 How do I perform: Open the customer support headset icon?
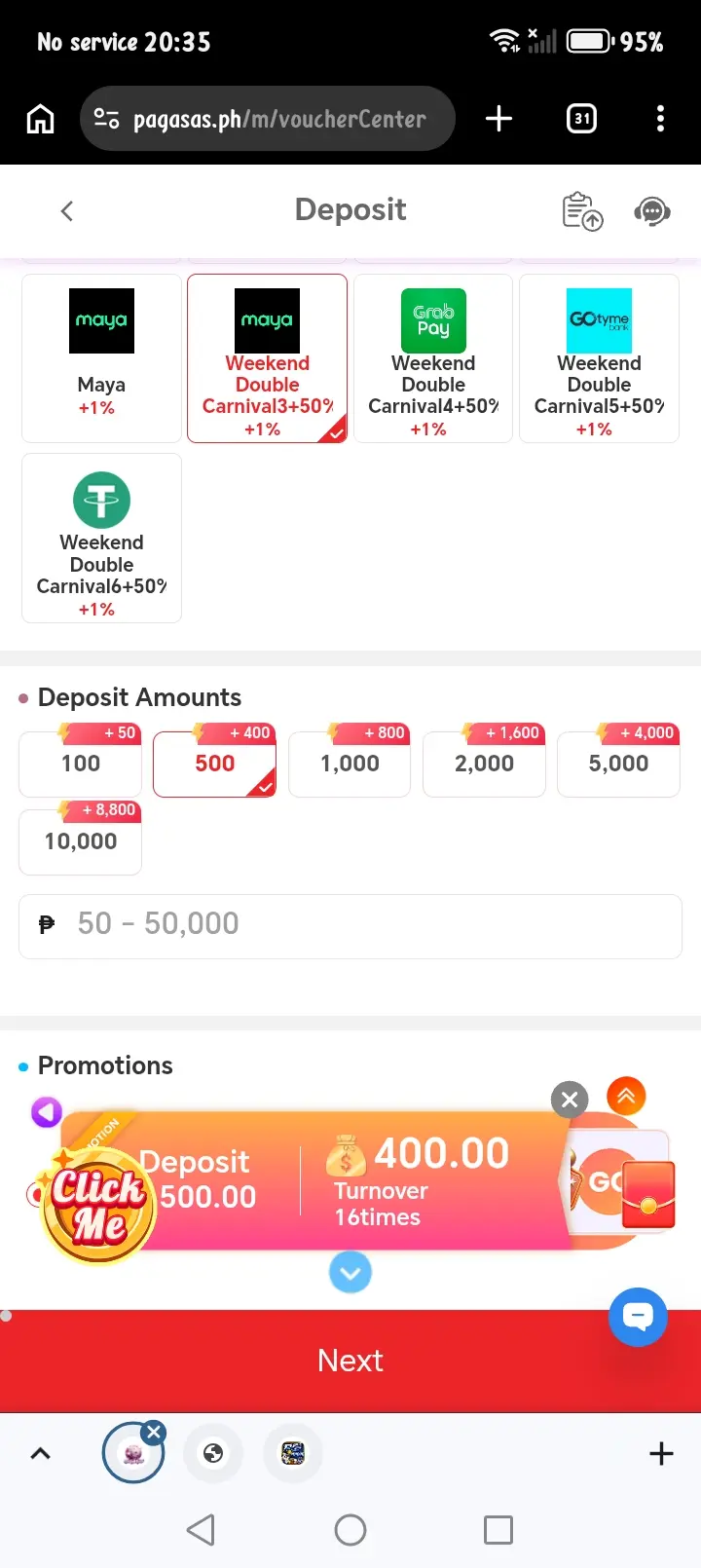tap(652, 210)
